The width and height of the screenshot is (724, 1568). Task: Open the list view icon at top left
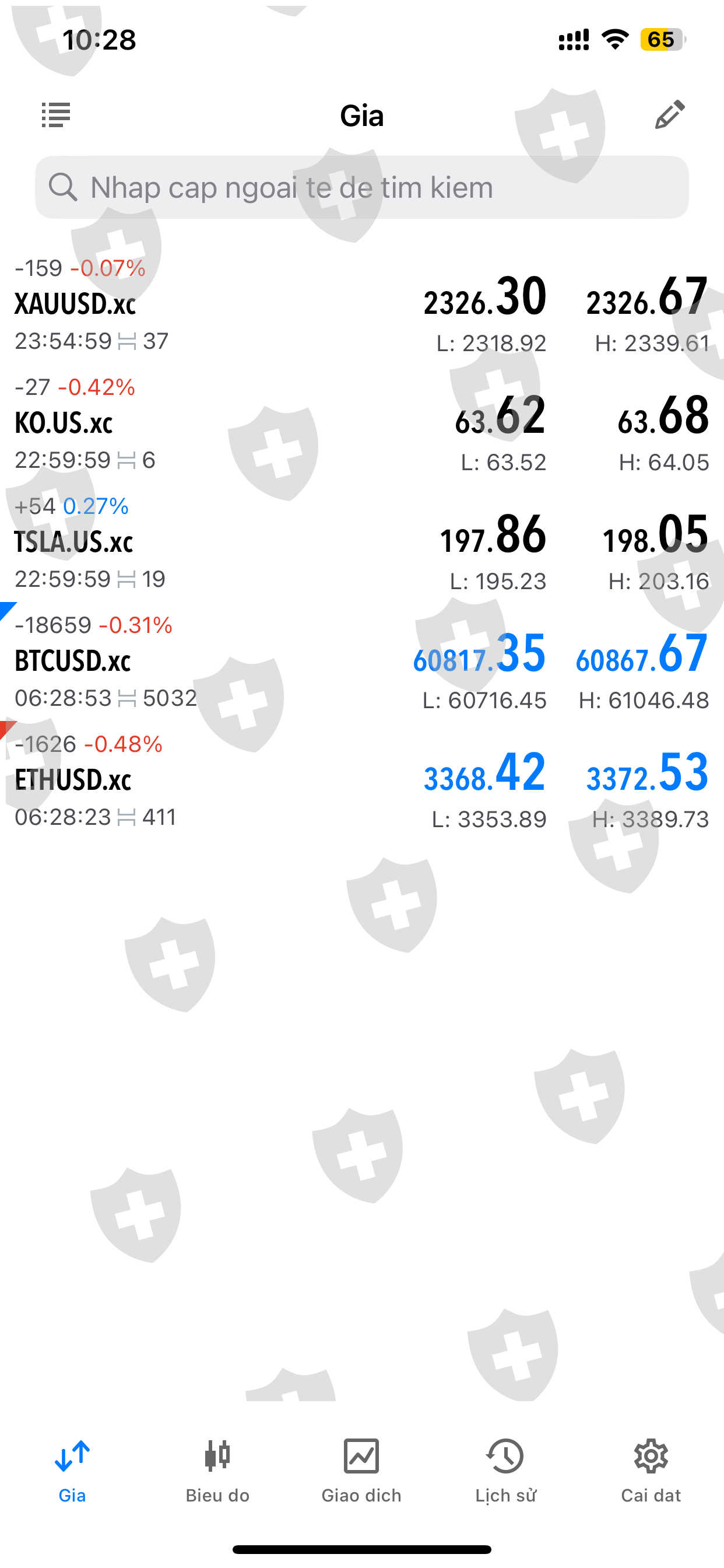[x=56, y=115]
